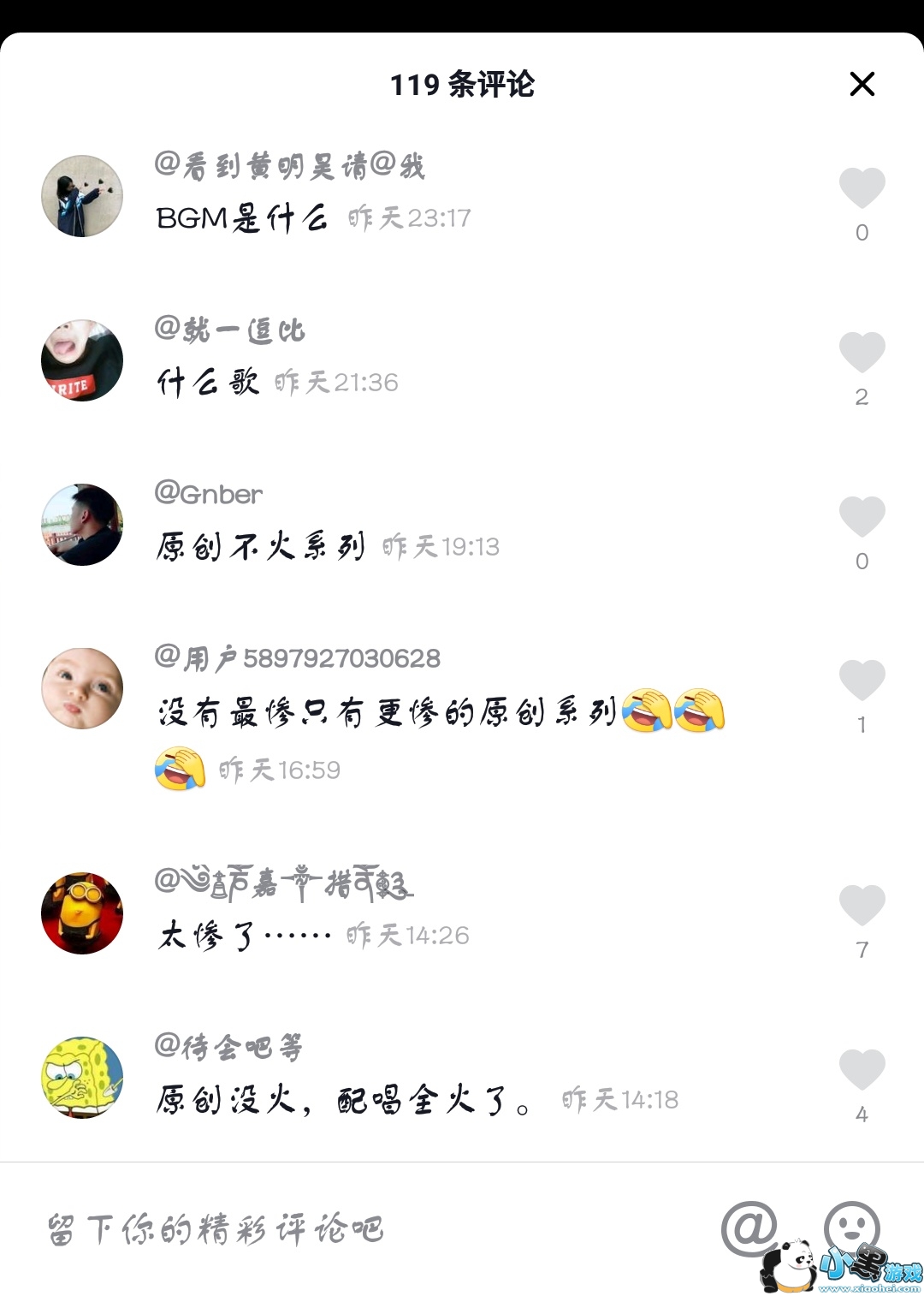Tap the baby avatar of 用户5897927030628
924x1296 pixels.
click(82, 689)
